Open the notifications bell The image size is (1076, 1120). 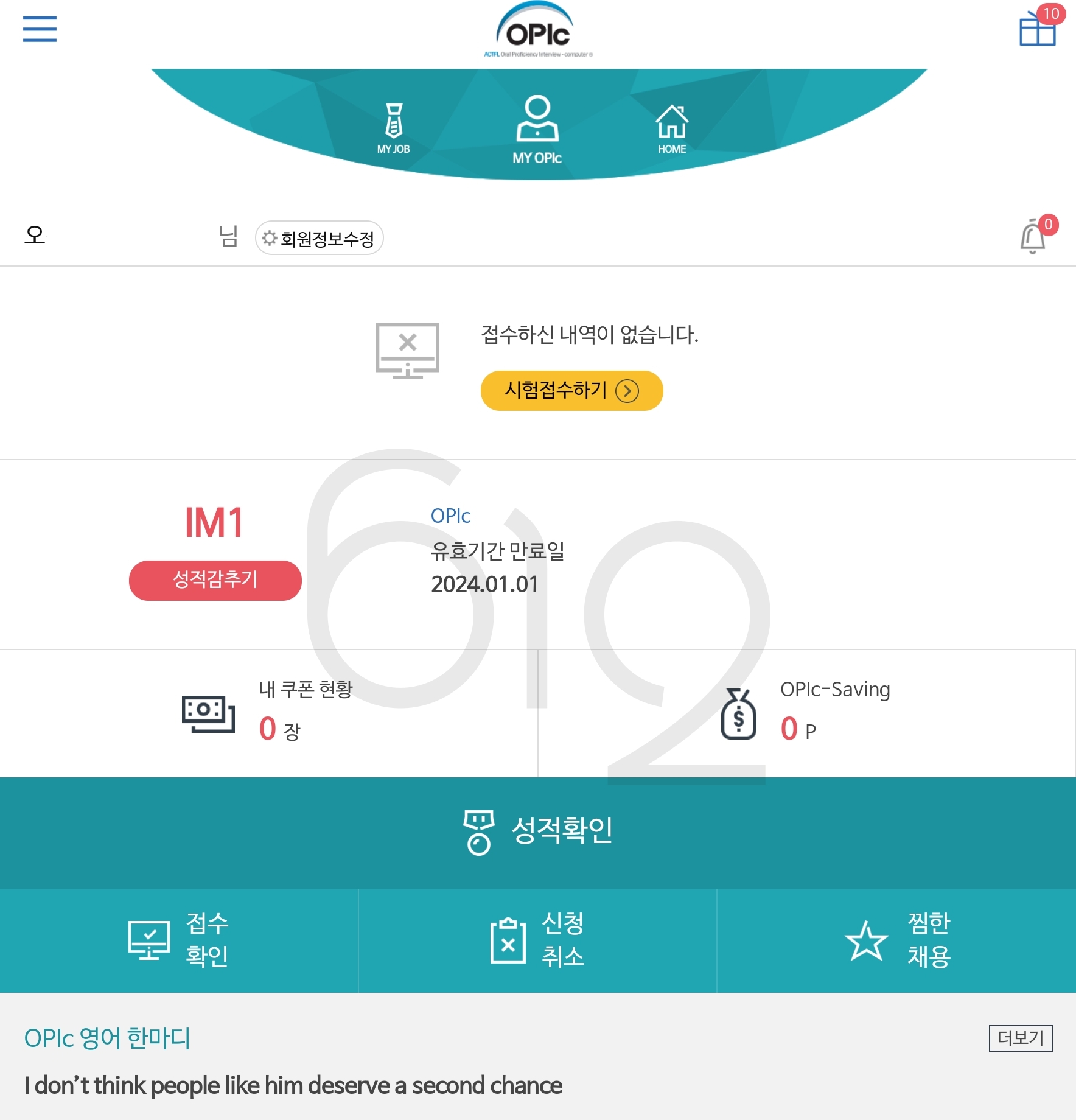pos(1033,236)
